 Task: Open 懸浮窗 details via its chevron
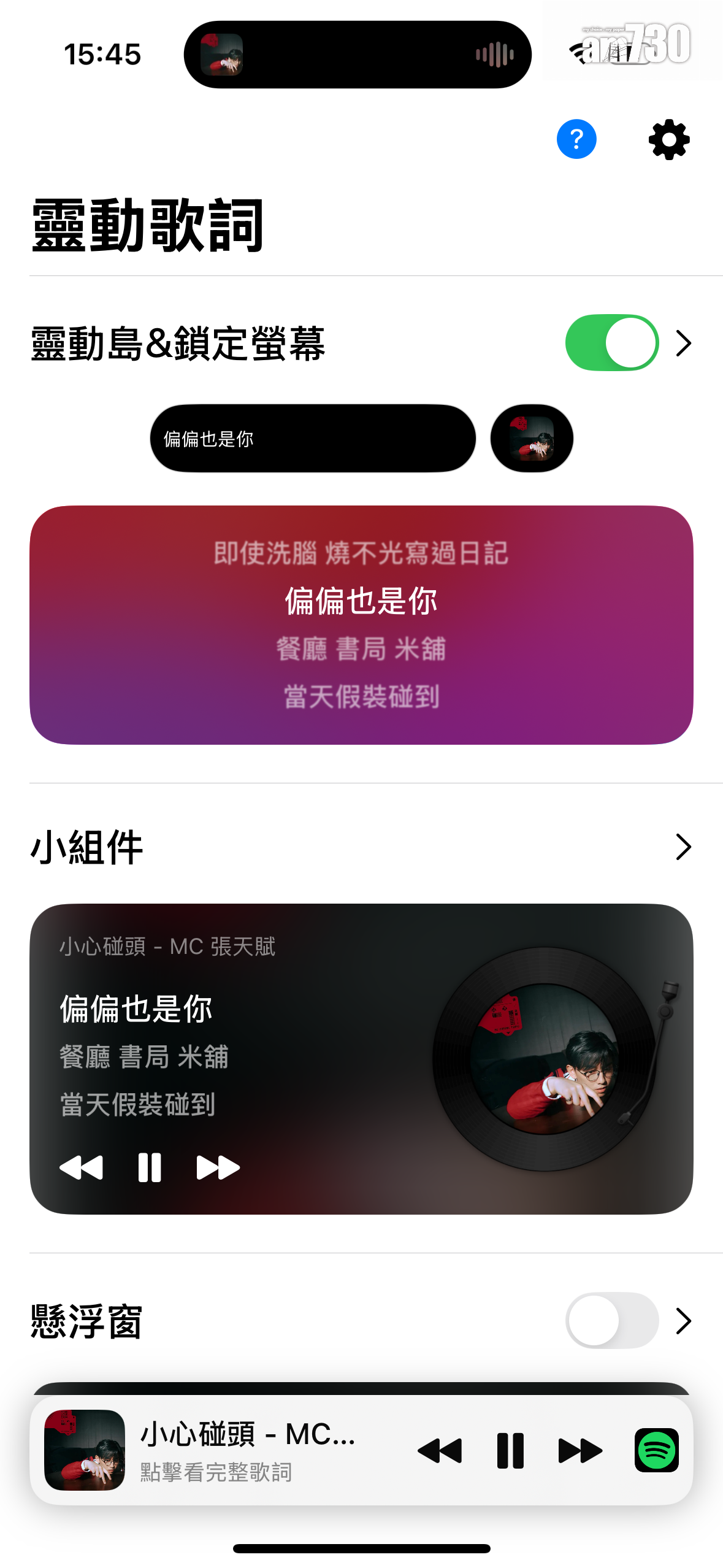684,1321
